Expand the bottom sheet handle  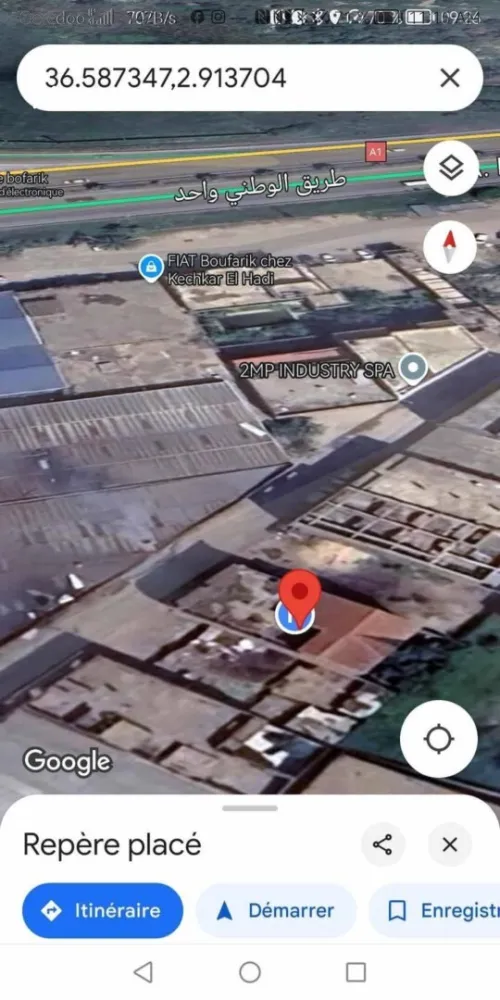coord(250,808)
